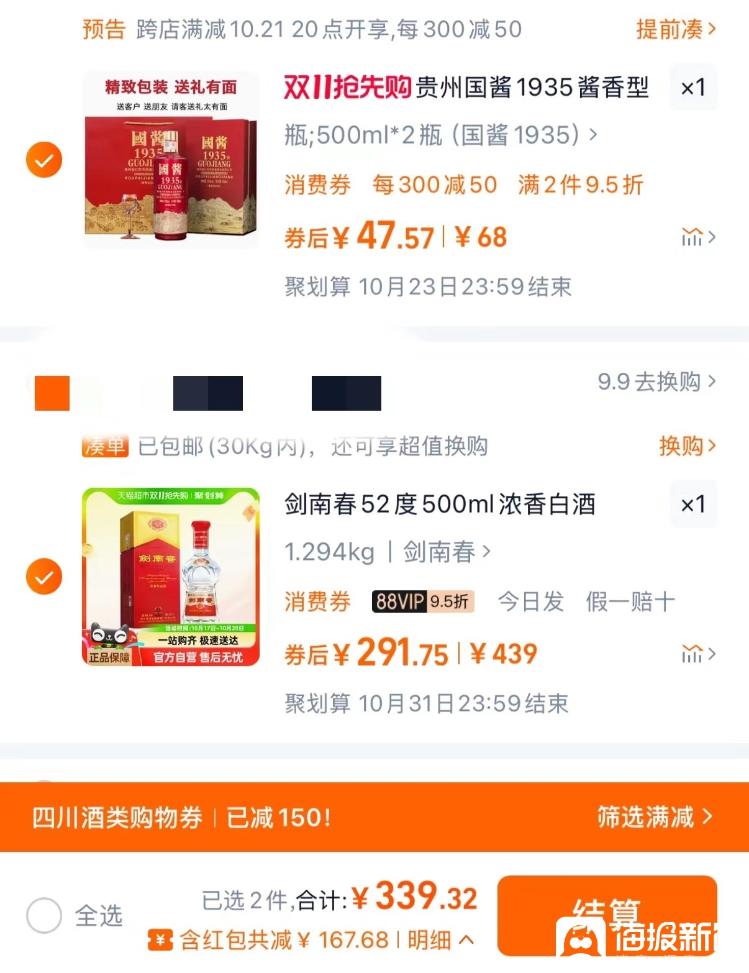The height and width of the screenshot is (973, 749).
Task: Open the 国酱1935 product image
Action: [x=171, y=160]
